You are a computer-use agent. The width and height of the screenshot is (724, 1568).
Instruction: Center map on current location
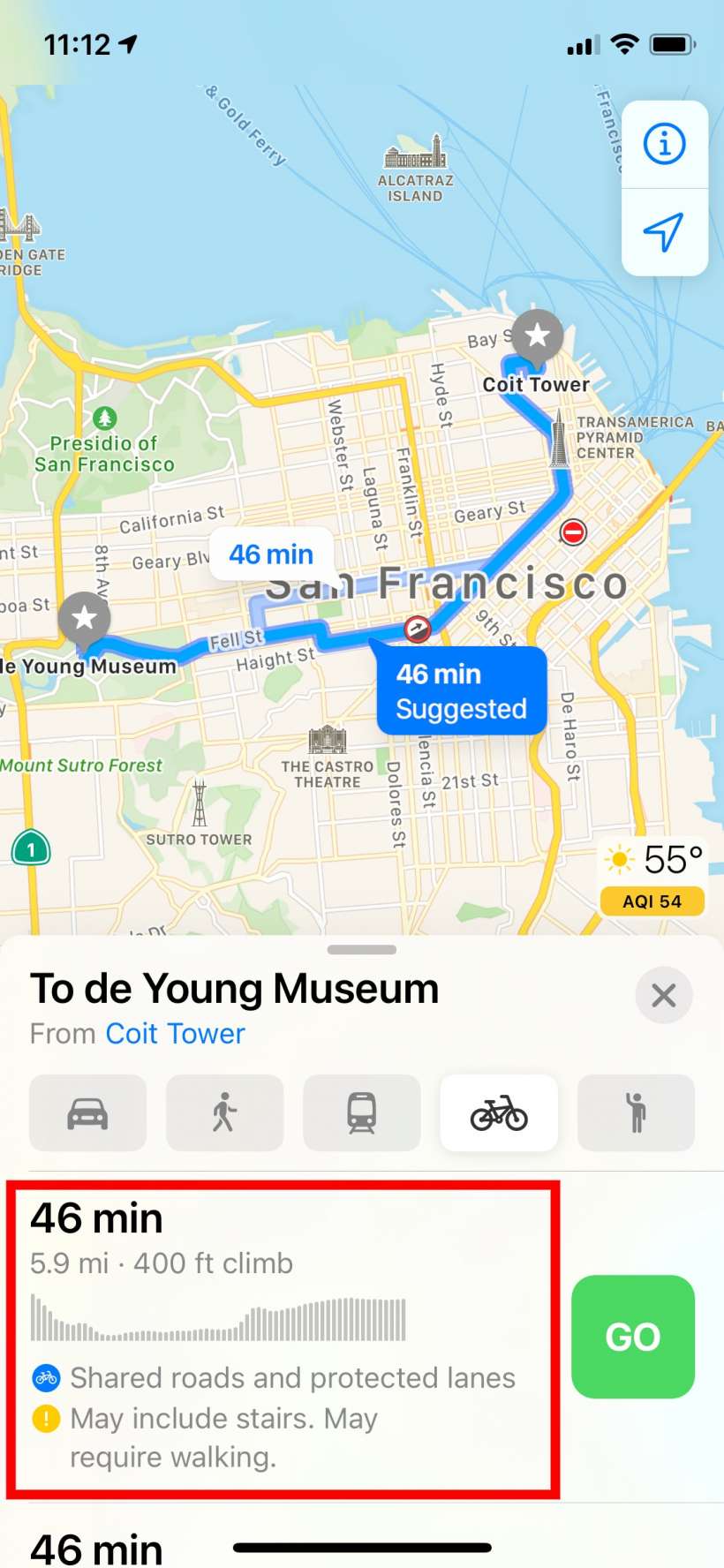pyautogui.click(x=664, y=232)
